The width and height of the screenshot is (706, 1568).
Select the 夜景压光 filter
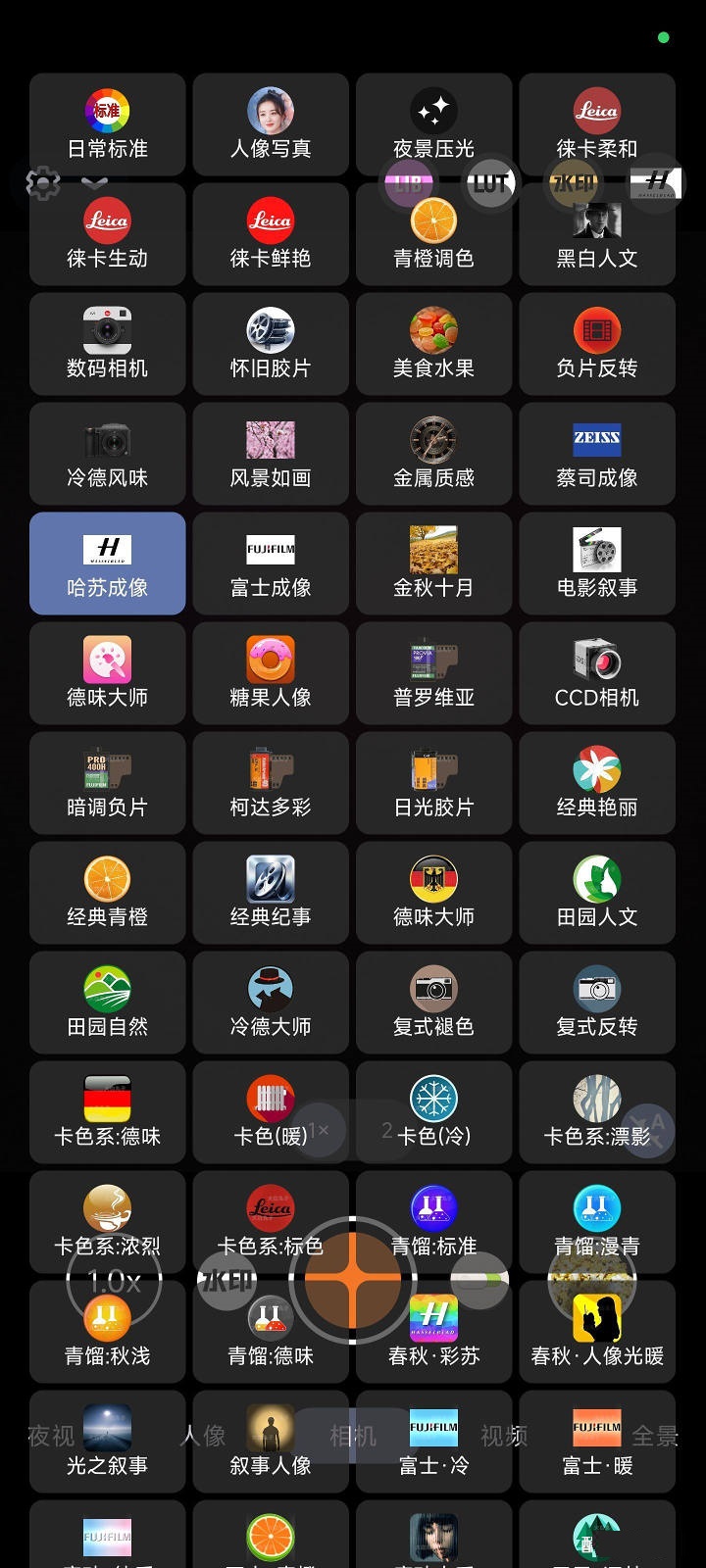pyautogui.click(x=434, y=124)
